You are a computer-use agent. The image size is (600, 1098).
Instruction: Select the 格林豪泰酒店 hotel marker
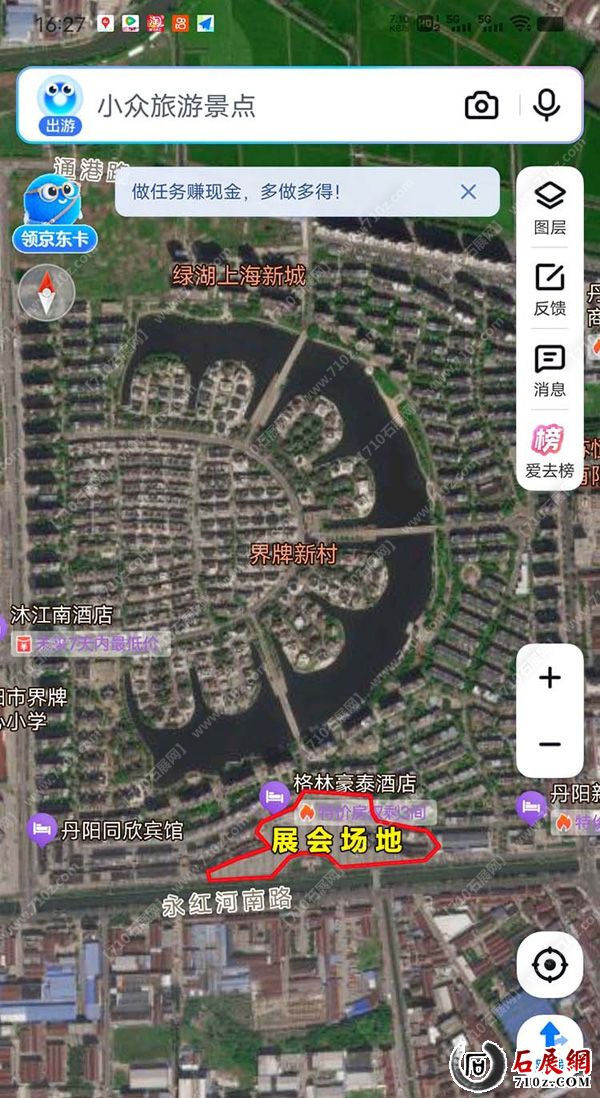click(x=275, y=797)
